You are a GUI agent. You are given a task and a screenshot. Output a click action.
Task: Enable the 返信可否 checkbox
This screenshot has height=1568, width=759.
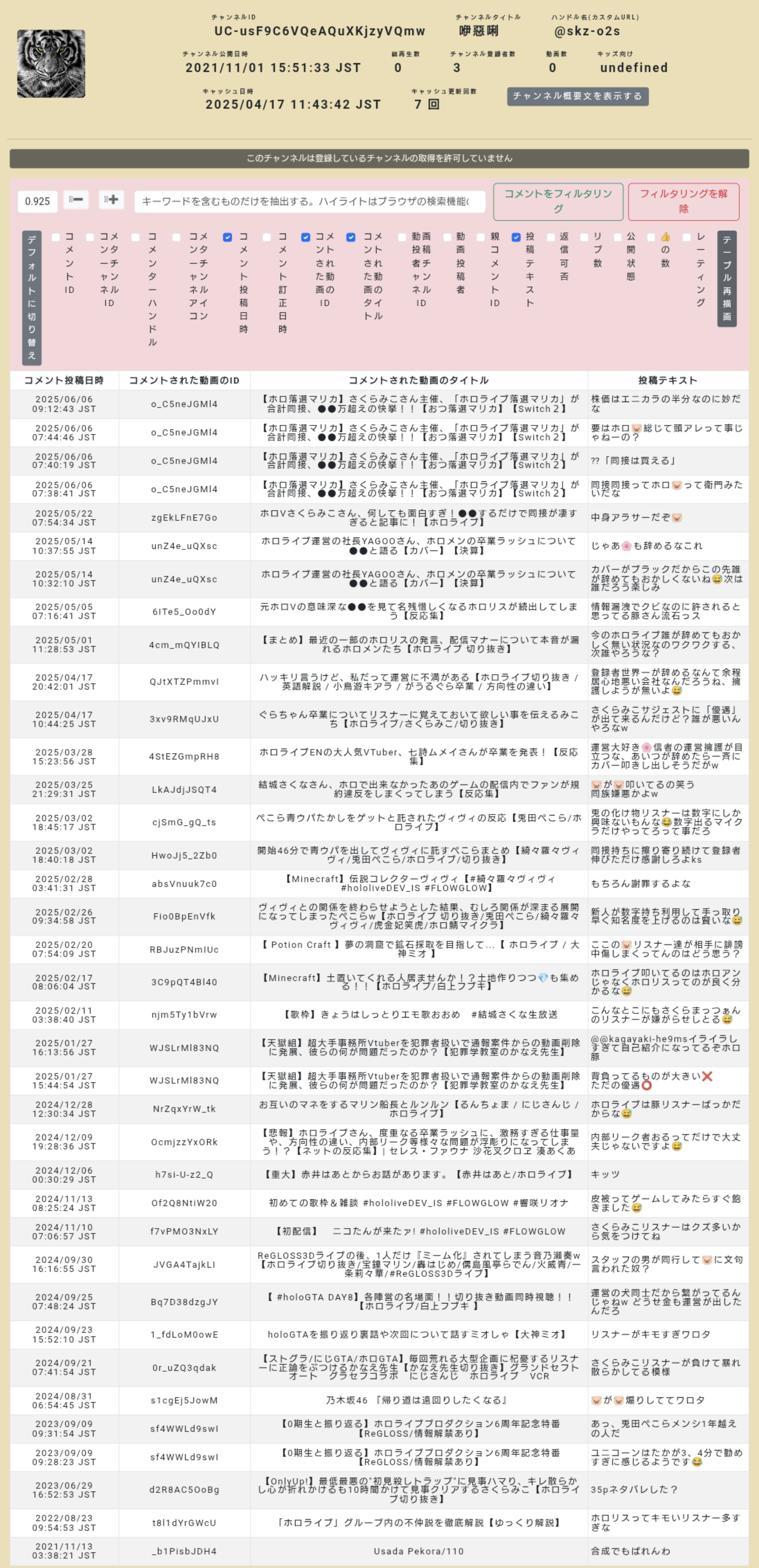coord(551,237)
